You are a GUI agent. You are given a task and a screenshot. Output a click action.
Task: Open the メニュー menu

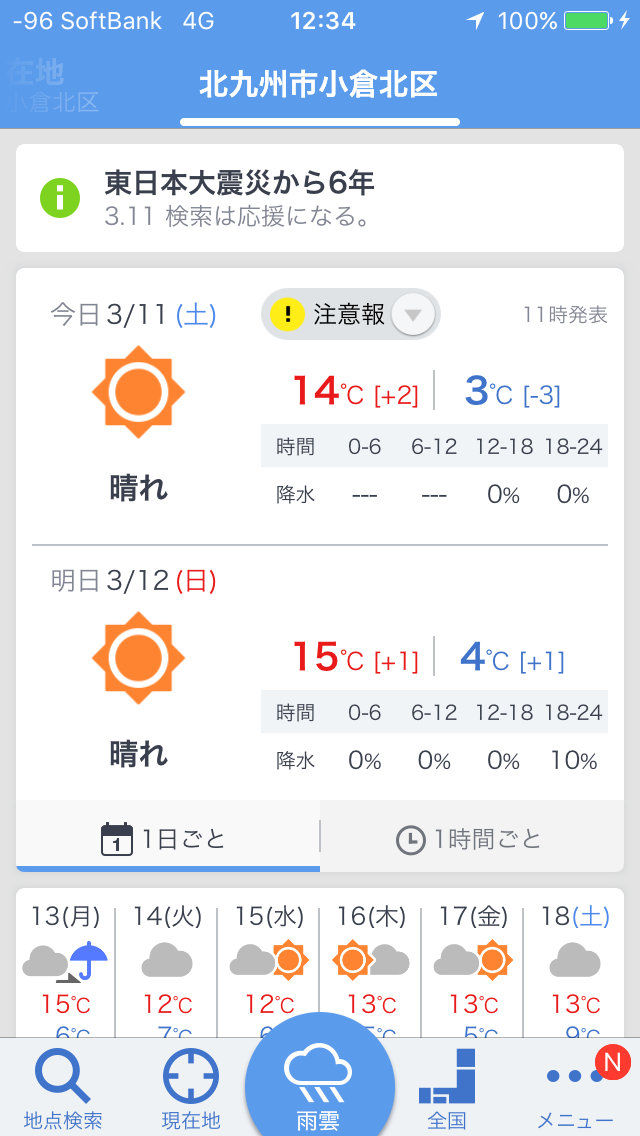(575, 1088)
